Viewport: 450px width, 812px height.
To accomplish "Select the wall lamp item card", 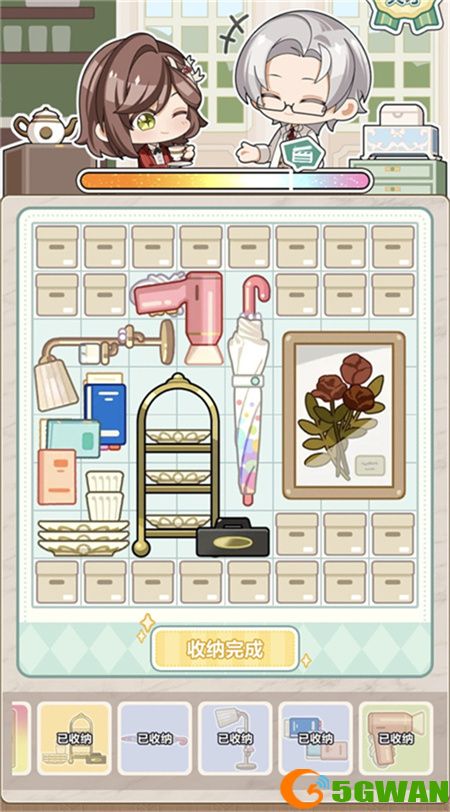I will 235,739.
